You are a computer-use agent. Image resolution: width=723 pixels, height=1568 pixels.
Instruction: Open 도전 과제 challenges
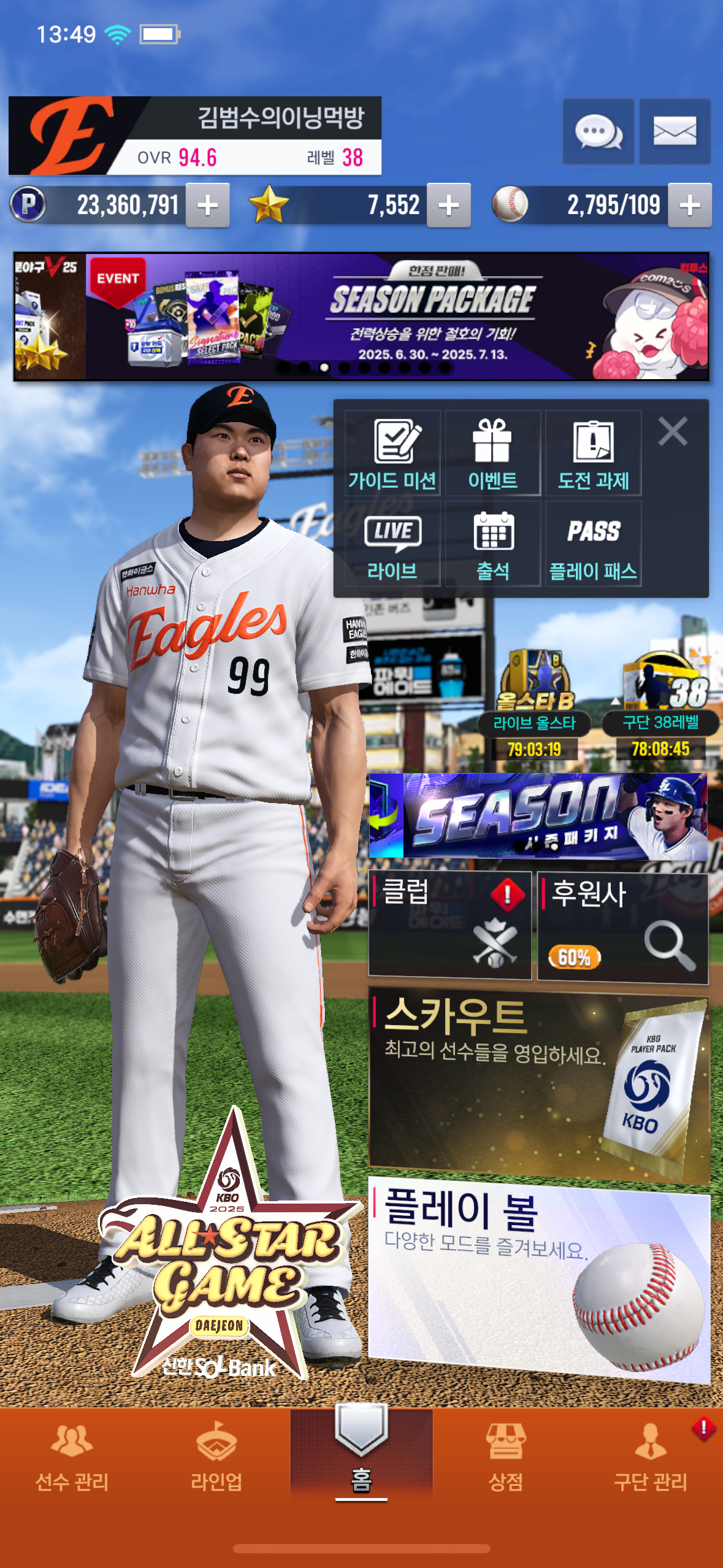[593, 454]
